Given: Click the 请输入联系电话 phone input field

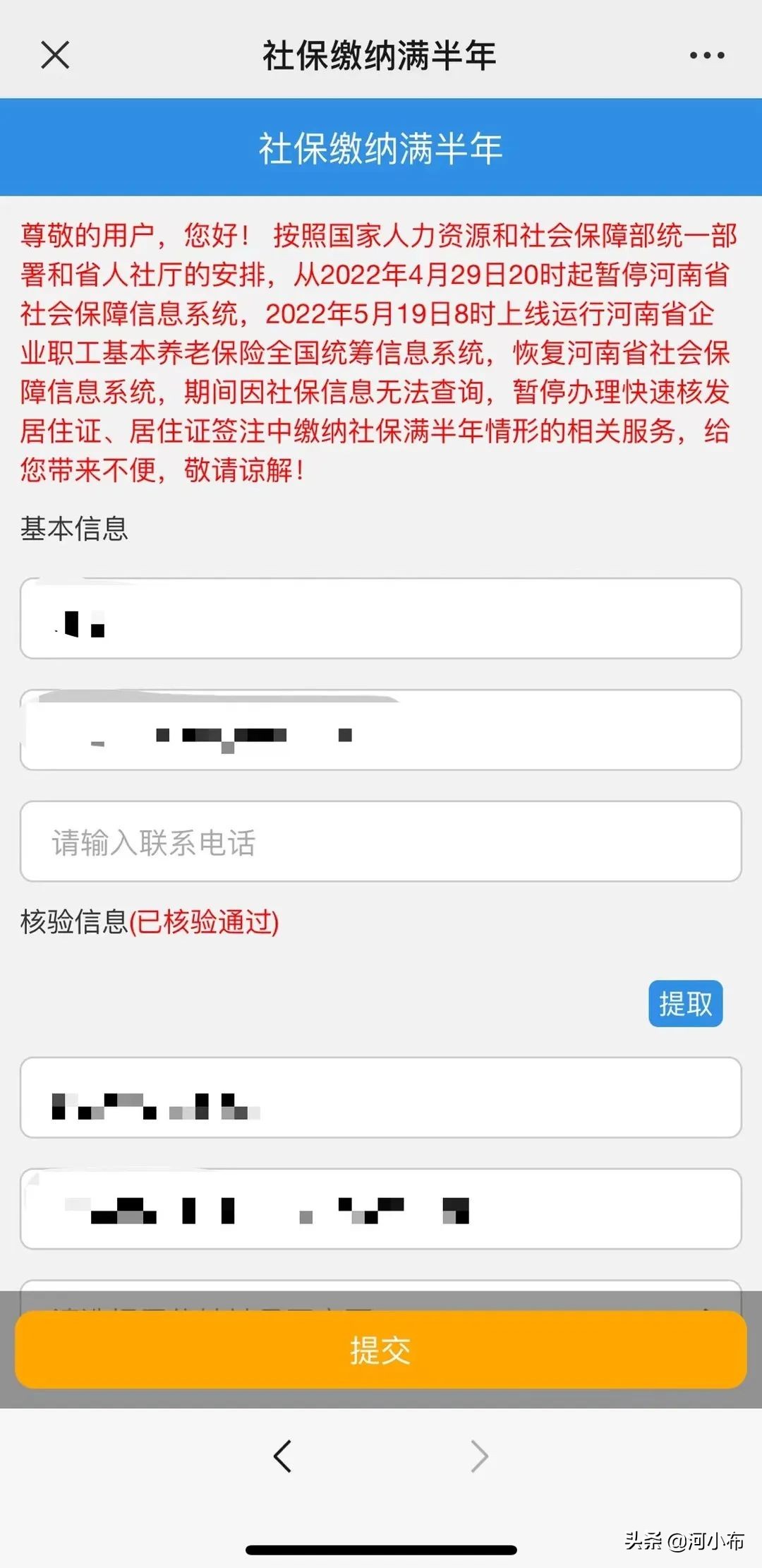Looking at the screenshot, I should [381, 841].
